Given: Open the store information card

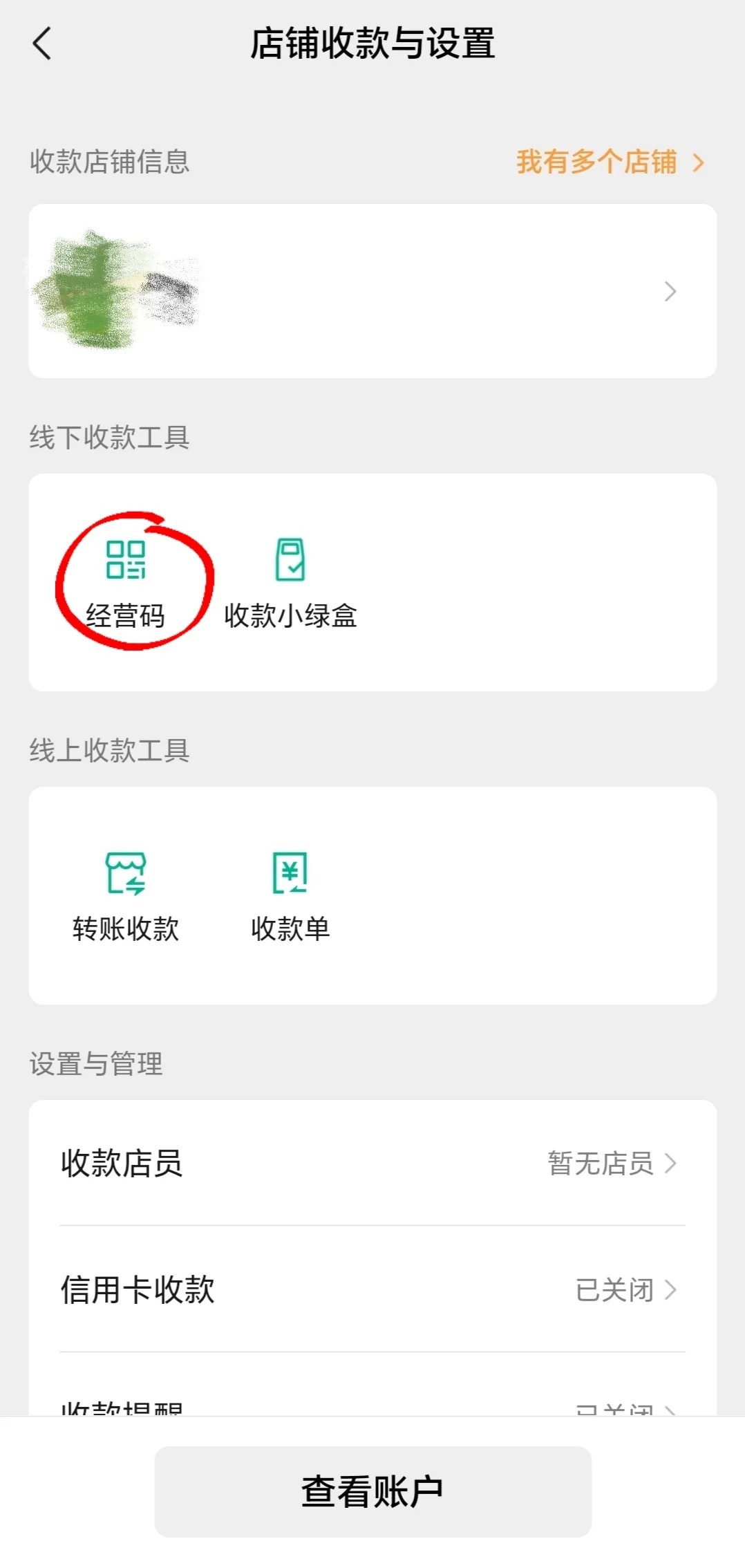Looking at the screenshot, I should [x=372, y=291].
